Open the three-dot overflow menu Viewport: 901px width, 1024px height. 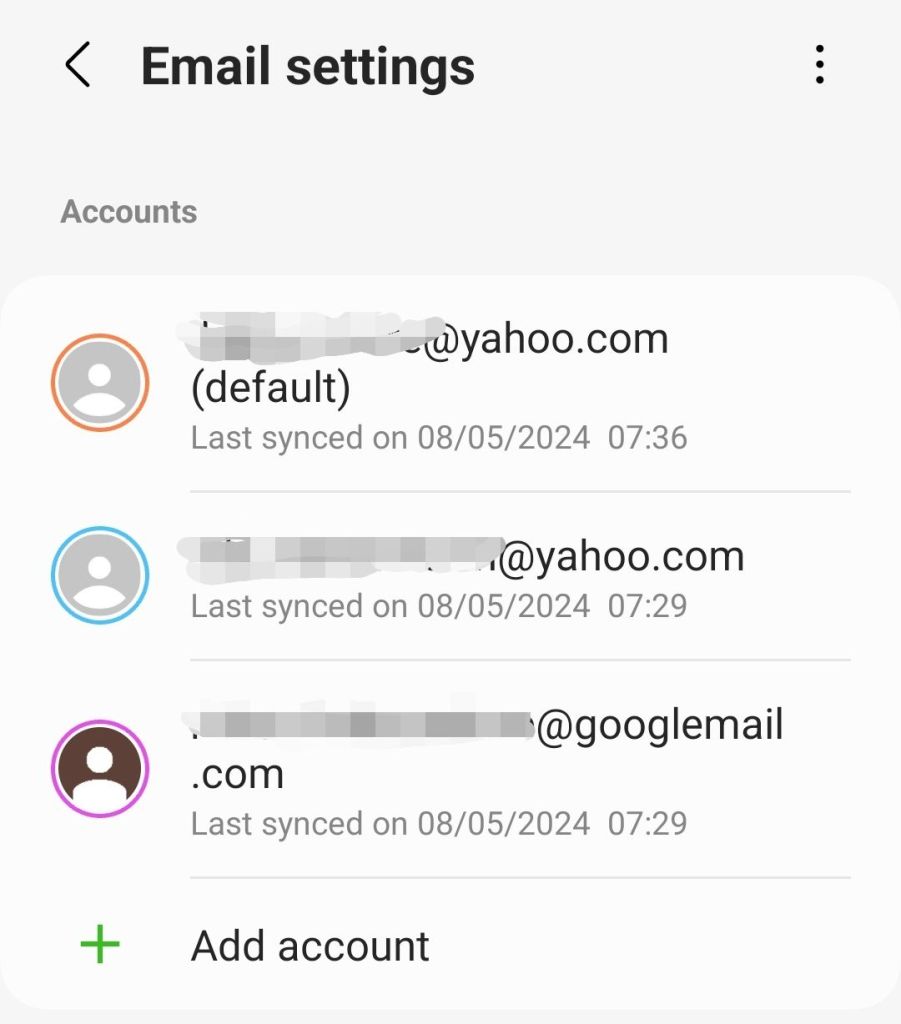819,66
